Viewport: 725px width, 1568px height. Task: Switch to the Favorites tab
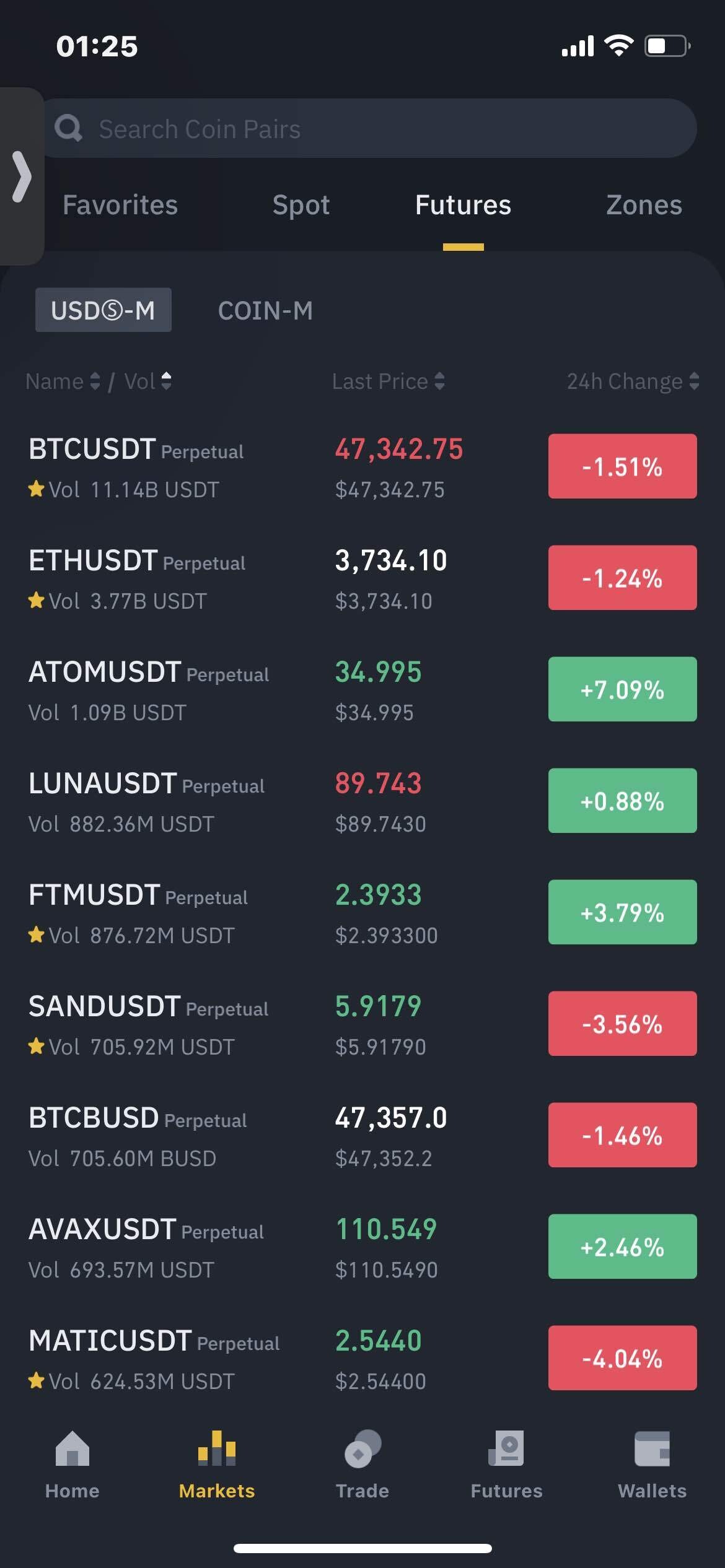coord(120,205)
